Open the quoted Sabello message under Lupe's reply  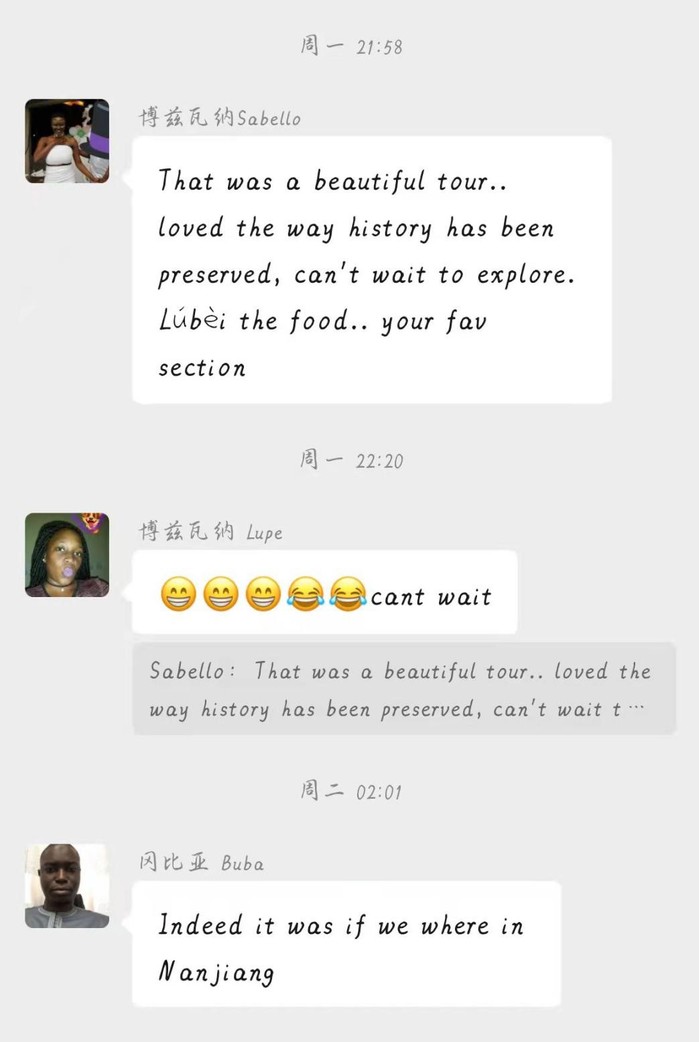click(x=403, y=690)
